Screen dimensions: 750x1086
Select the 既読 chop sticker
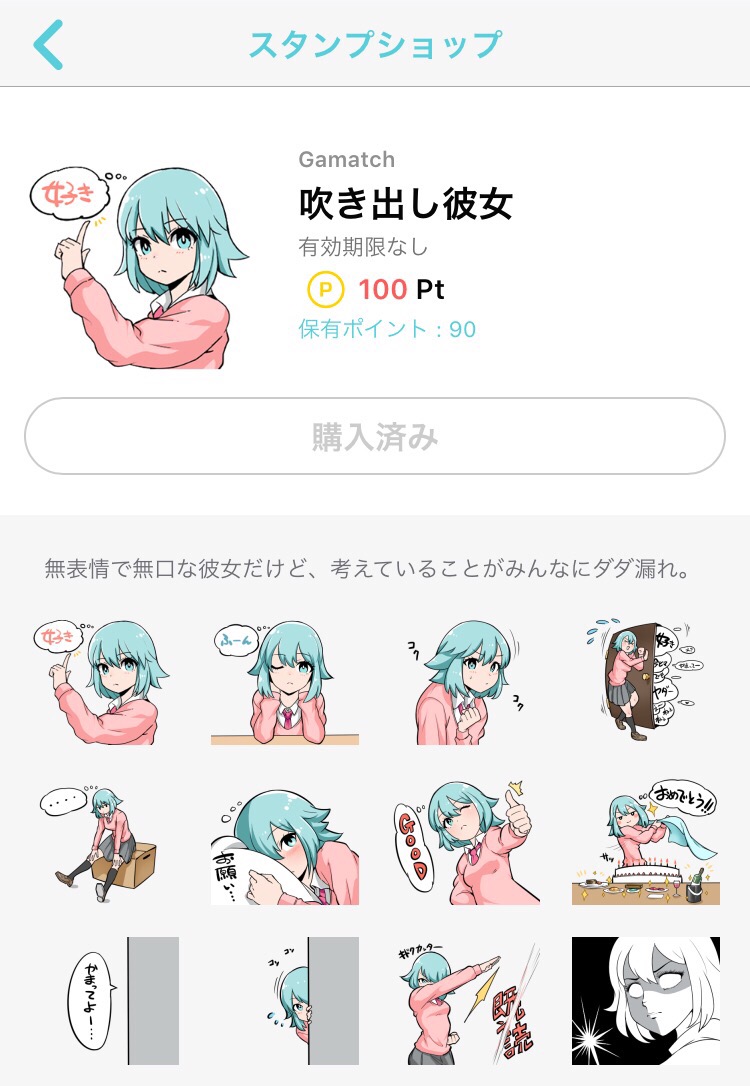click(x=465, y=1001)
